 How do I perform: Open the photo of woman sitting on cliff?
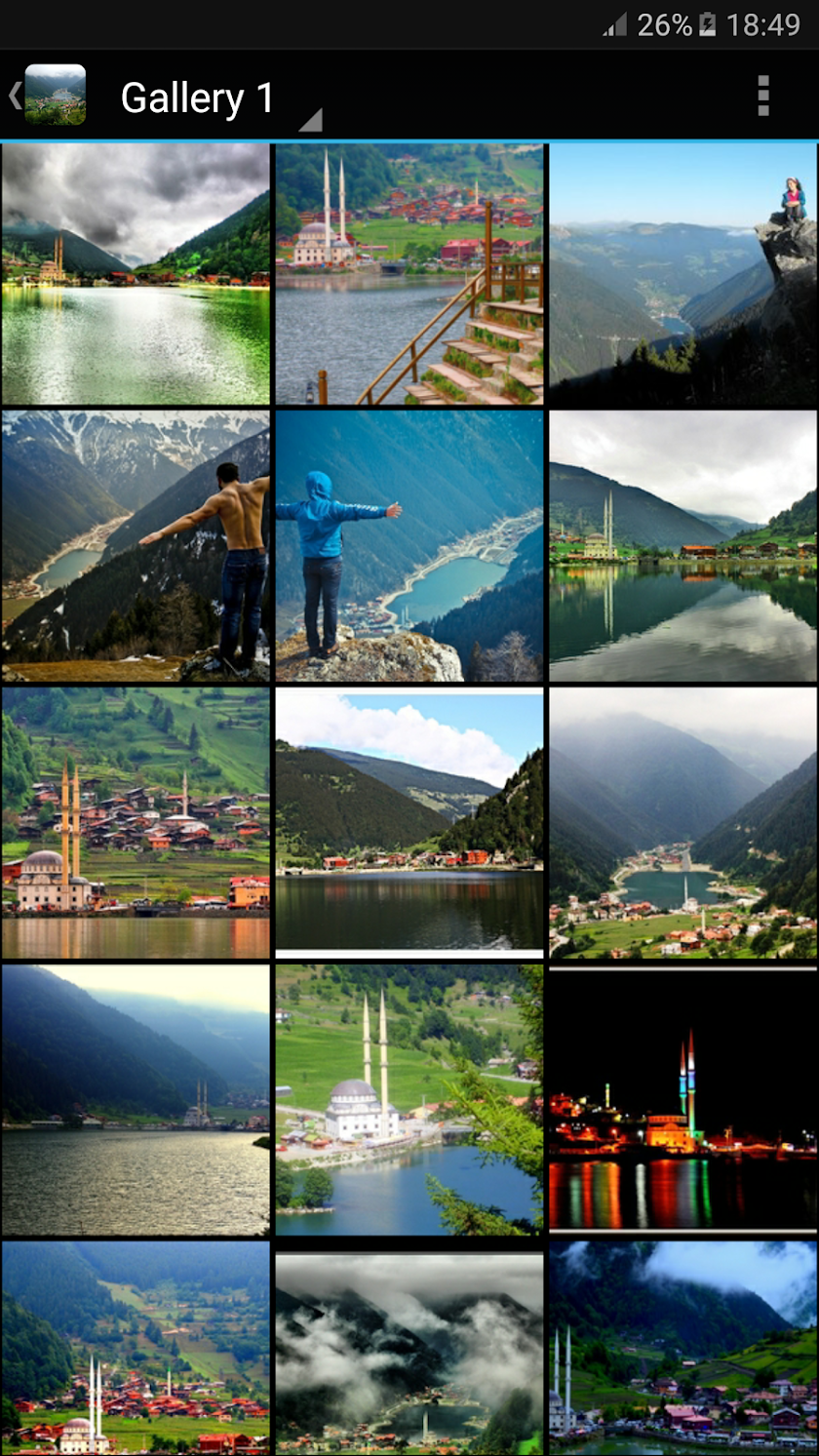point(682,274)
